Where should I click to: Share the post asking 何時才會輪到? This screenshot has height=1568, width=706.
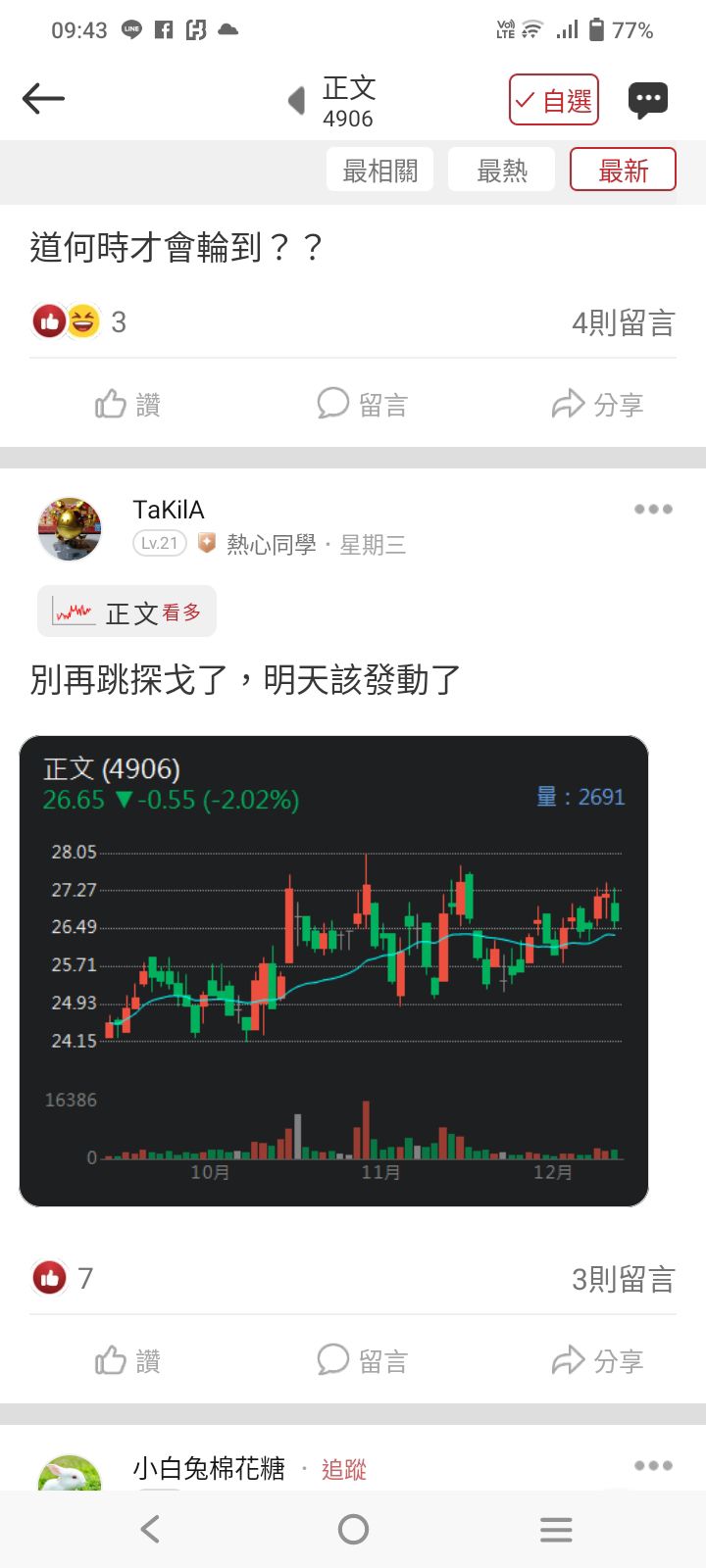[597, 404]
